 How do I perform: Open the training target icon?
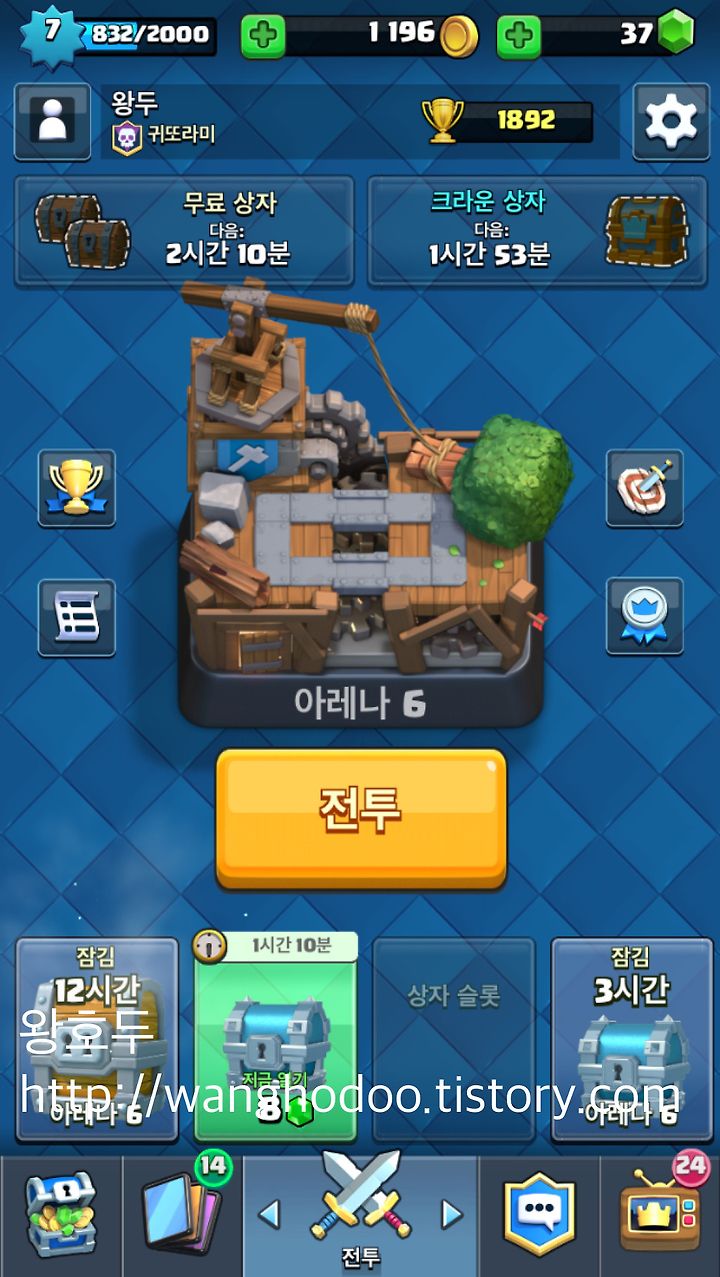[644, 488]
